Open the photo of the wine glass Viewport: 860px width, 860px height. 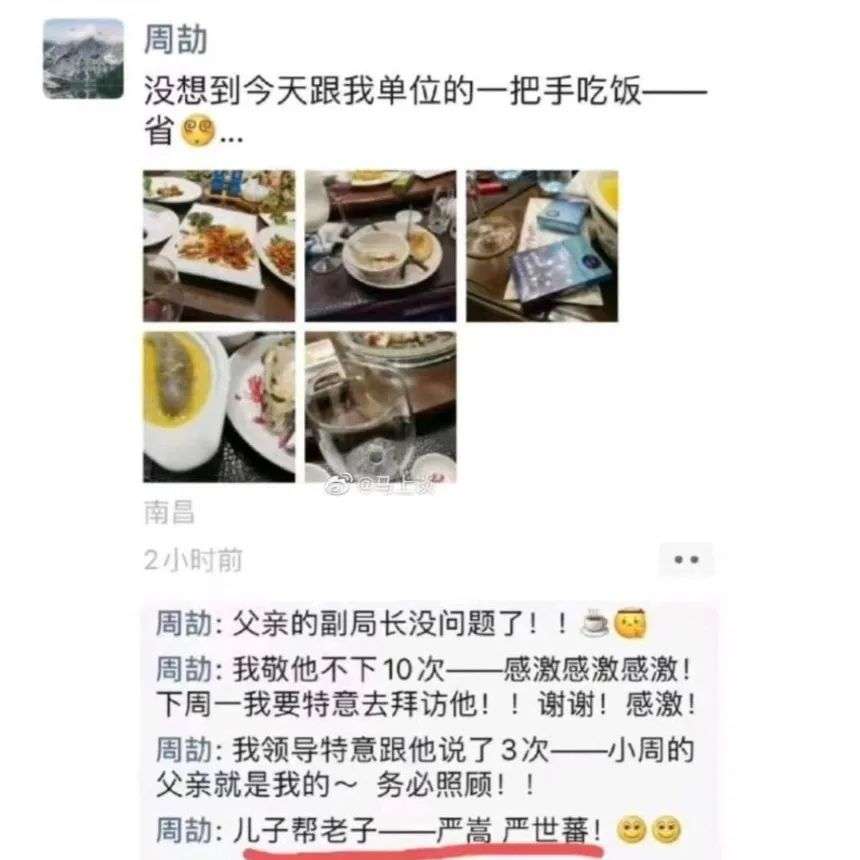380,407
